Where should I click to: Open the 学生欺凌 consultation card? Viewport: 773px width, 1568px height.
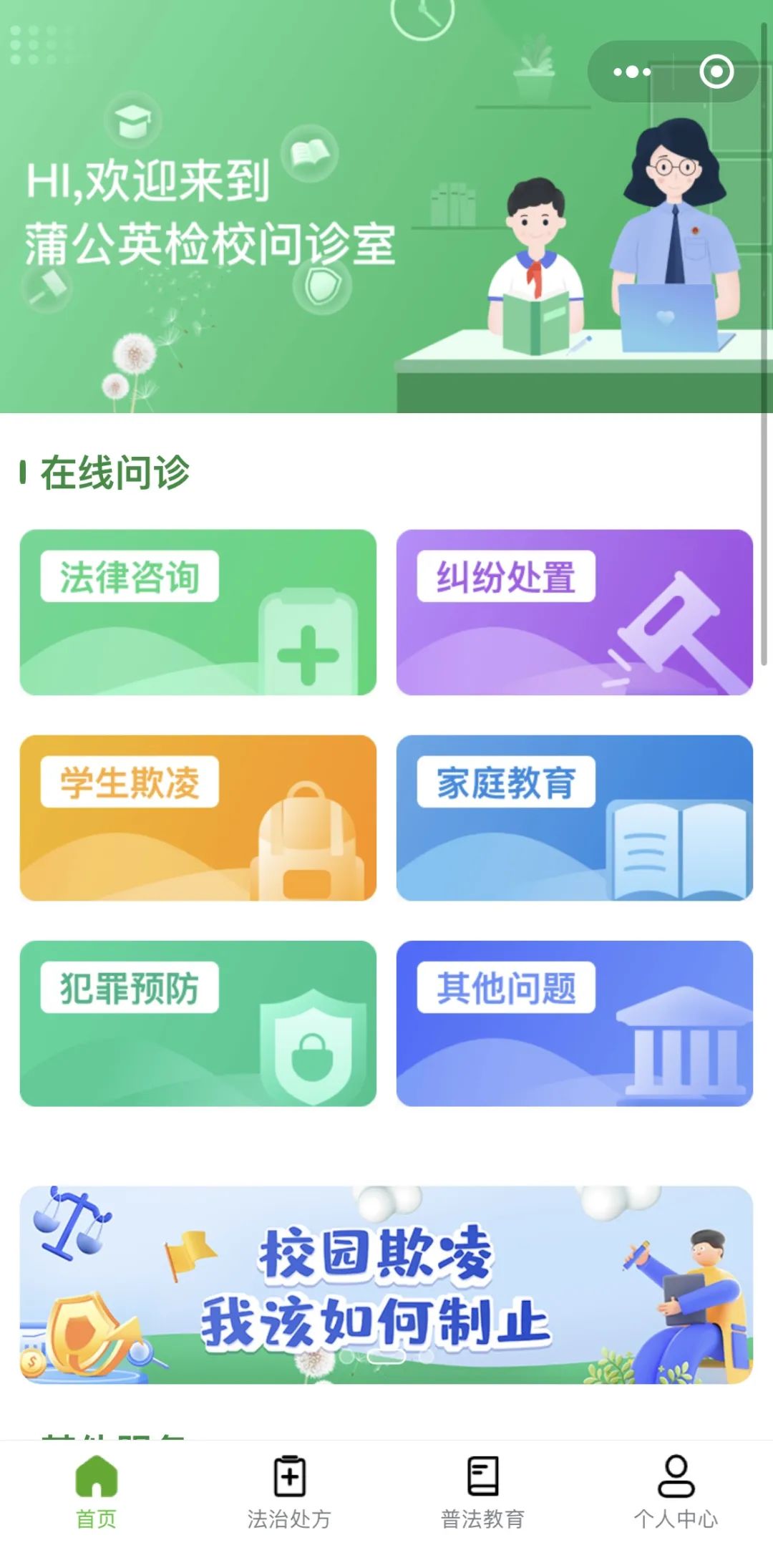coord(198,818)
